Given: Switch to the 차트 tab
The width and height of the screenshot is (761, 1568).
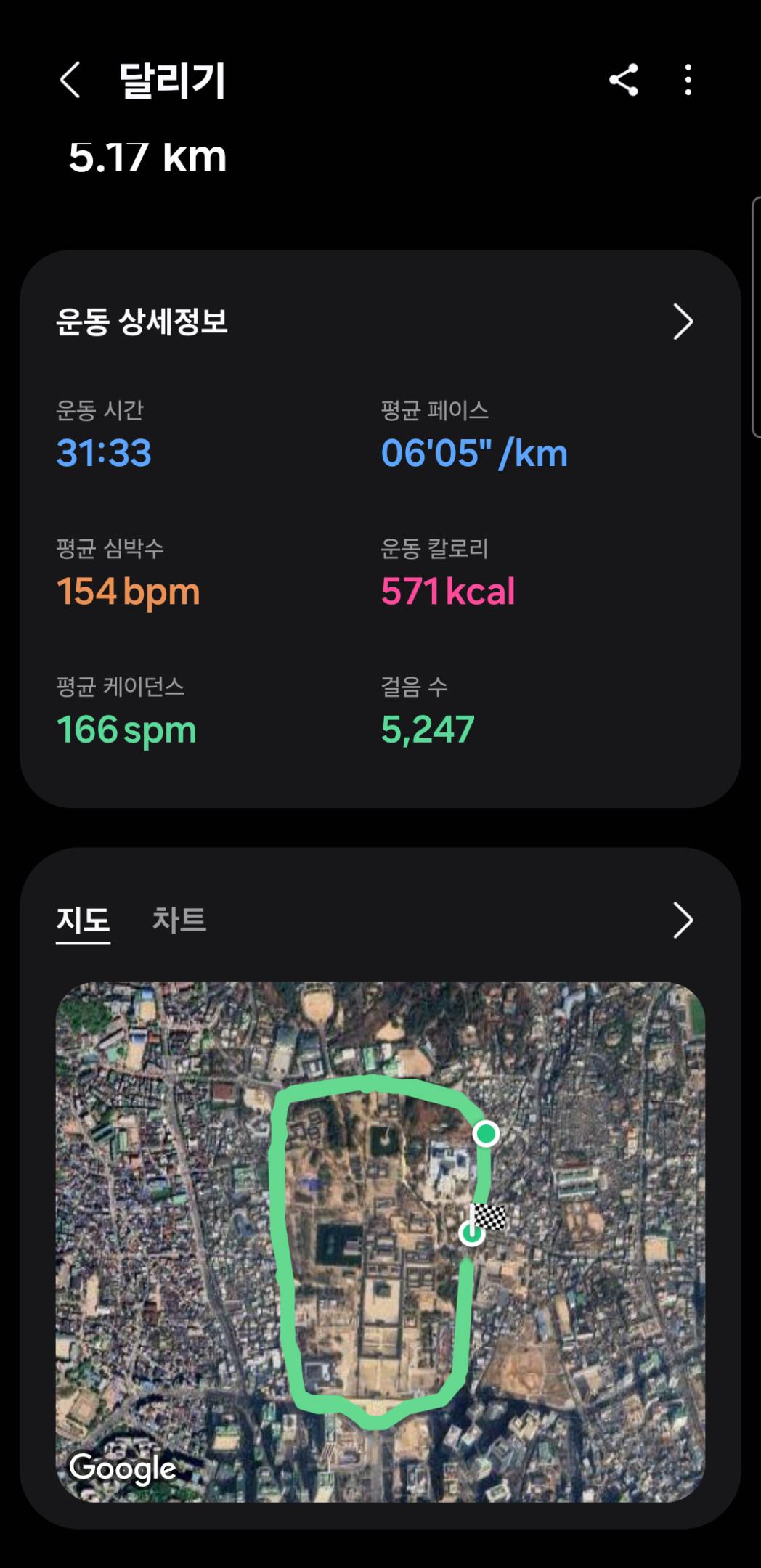Looking at the screenshot, I should pos(179,920).
